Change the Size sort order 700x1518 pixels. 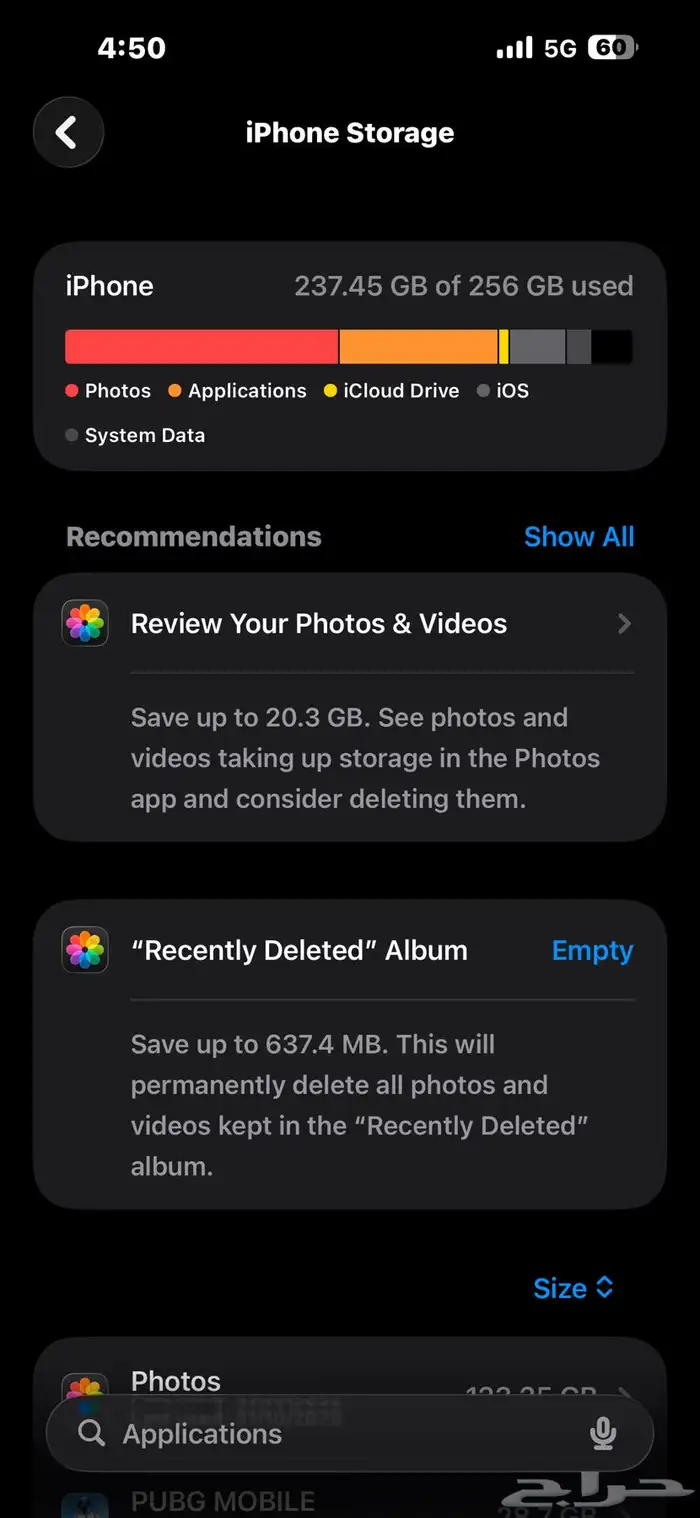pyautogui.click(x=574, y=1288)
